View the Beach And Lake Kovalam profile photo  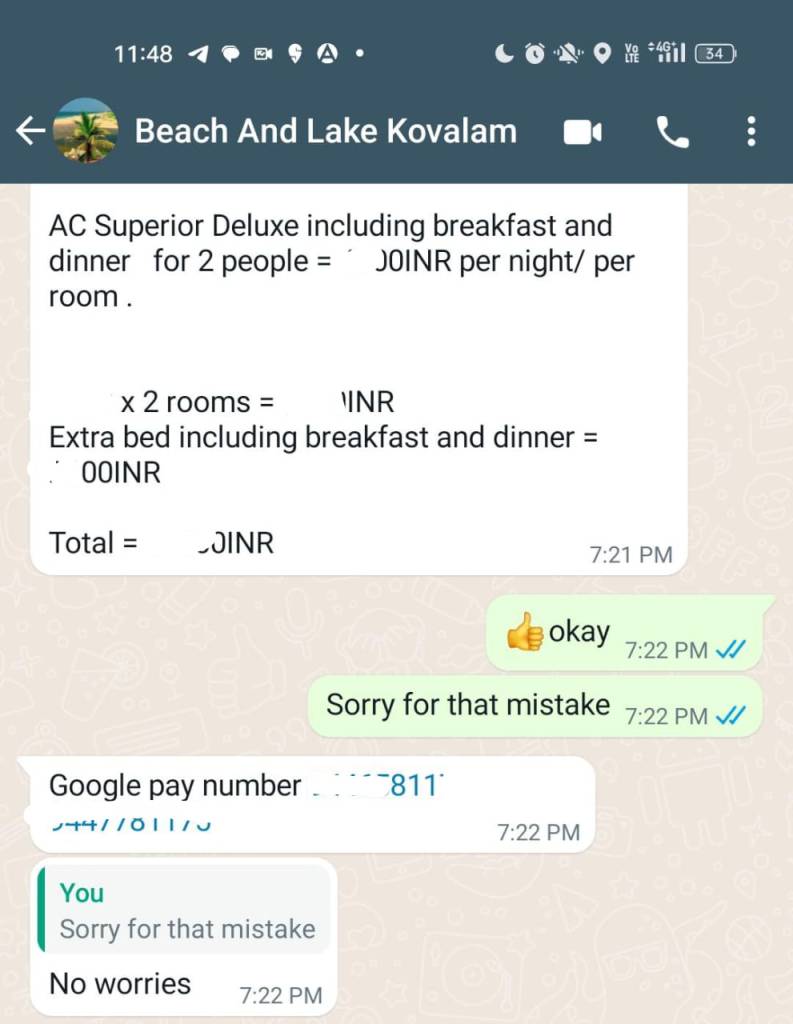[85, 131]
